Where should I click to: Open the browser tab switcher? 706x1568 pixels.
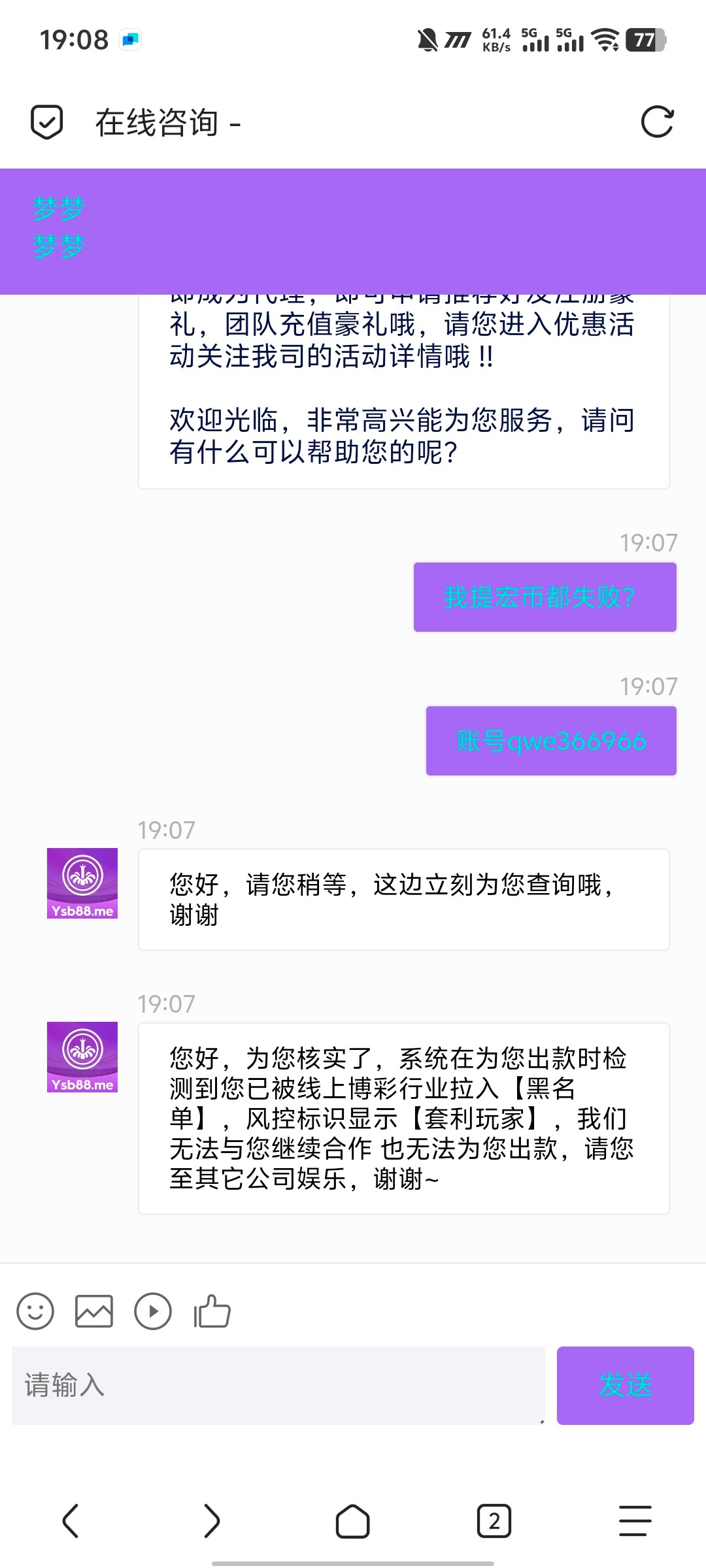[494, 1521]
